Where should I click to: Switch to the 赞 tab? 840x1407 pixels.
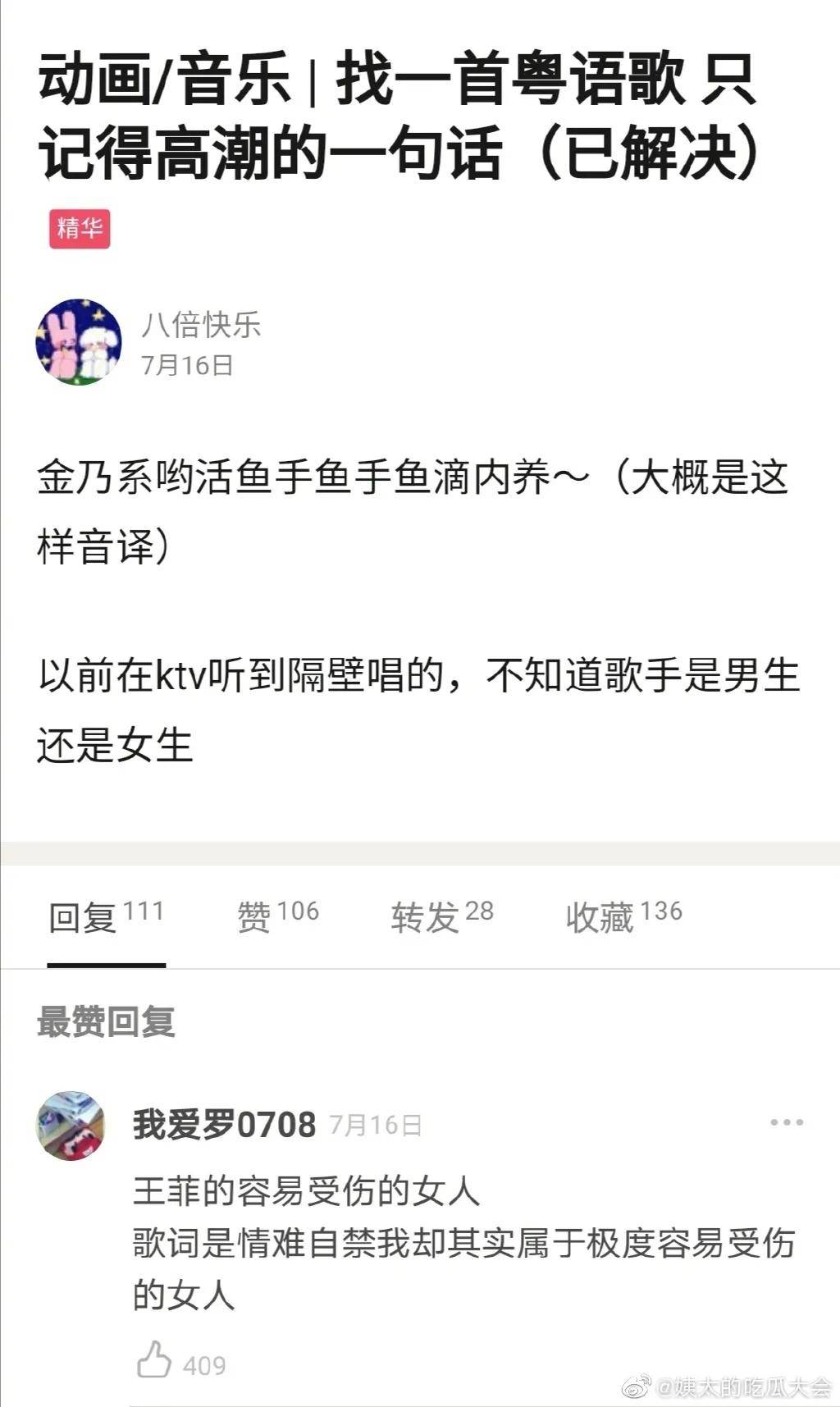(x=277, y=916)
